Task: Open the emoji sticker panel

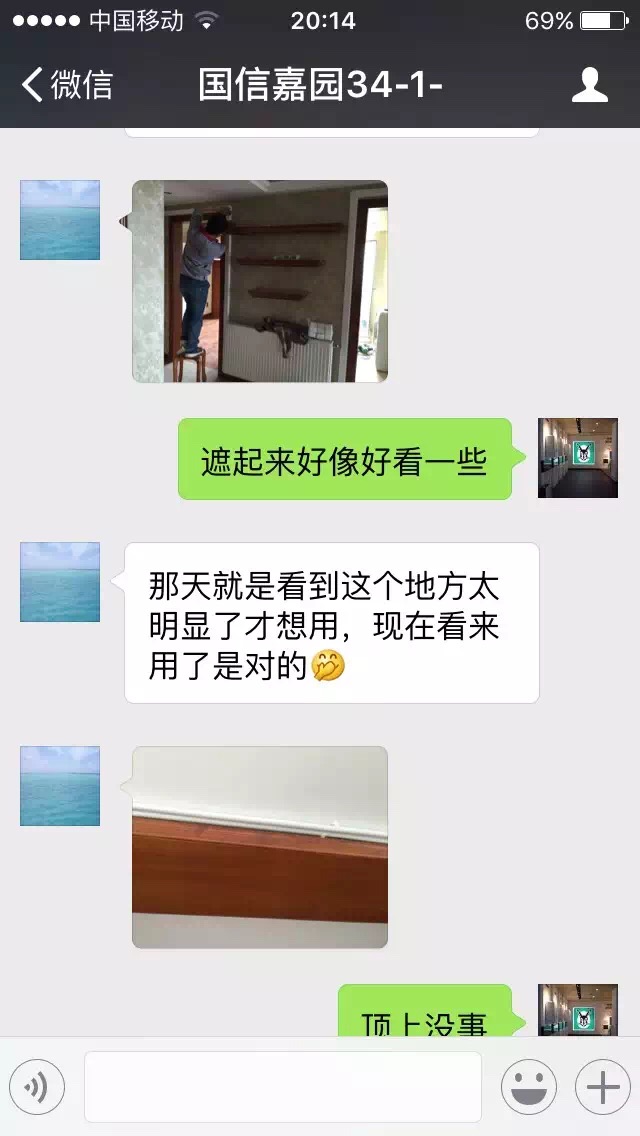Action: coord(528,1087)
